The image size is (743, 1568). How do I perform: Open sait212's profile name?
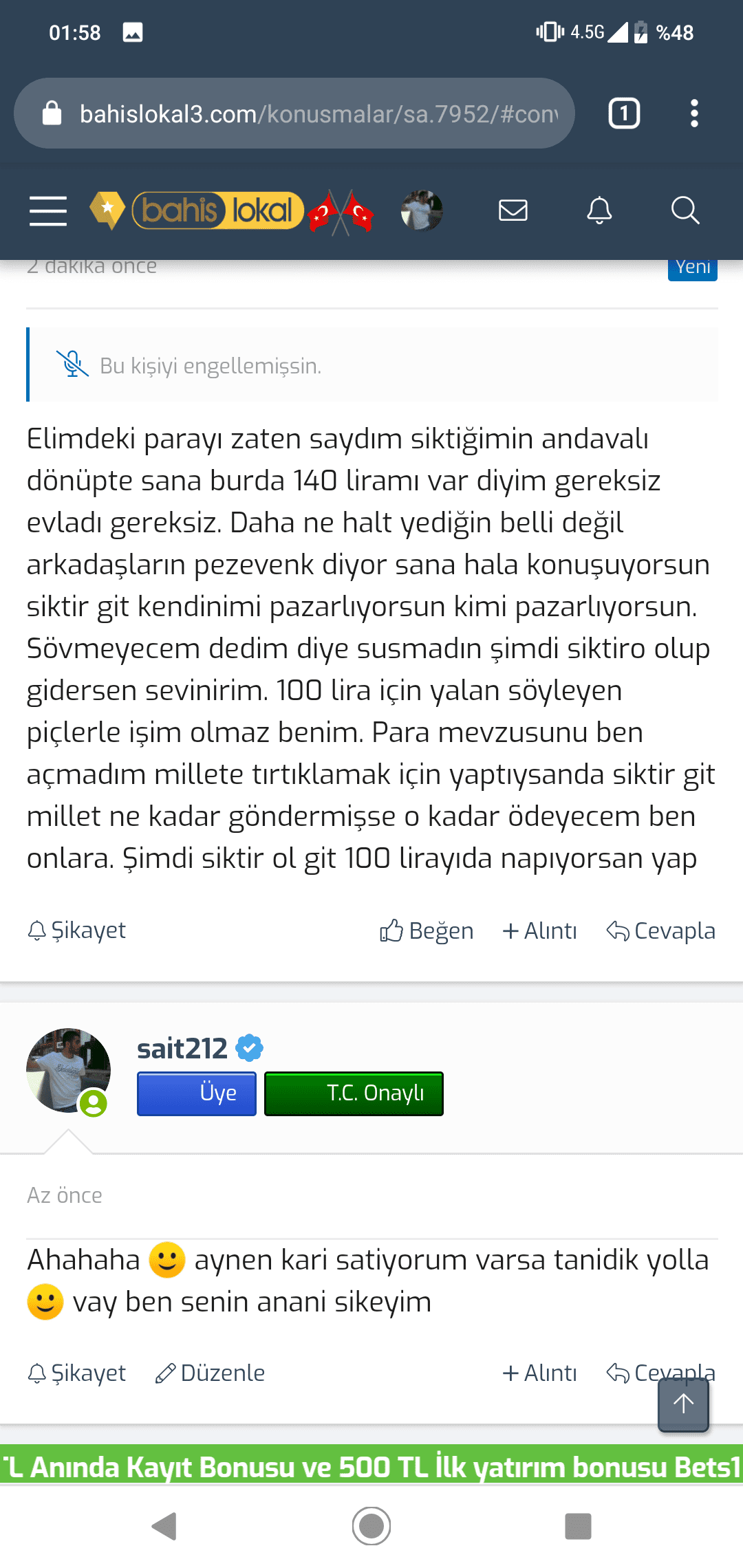[182, 1049]
